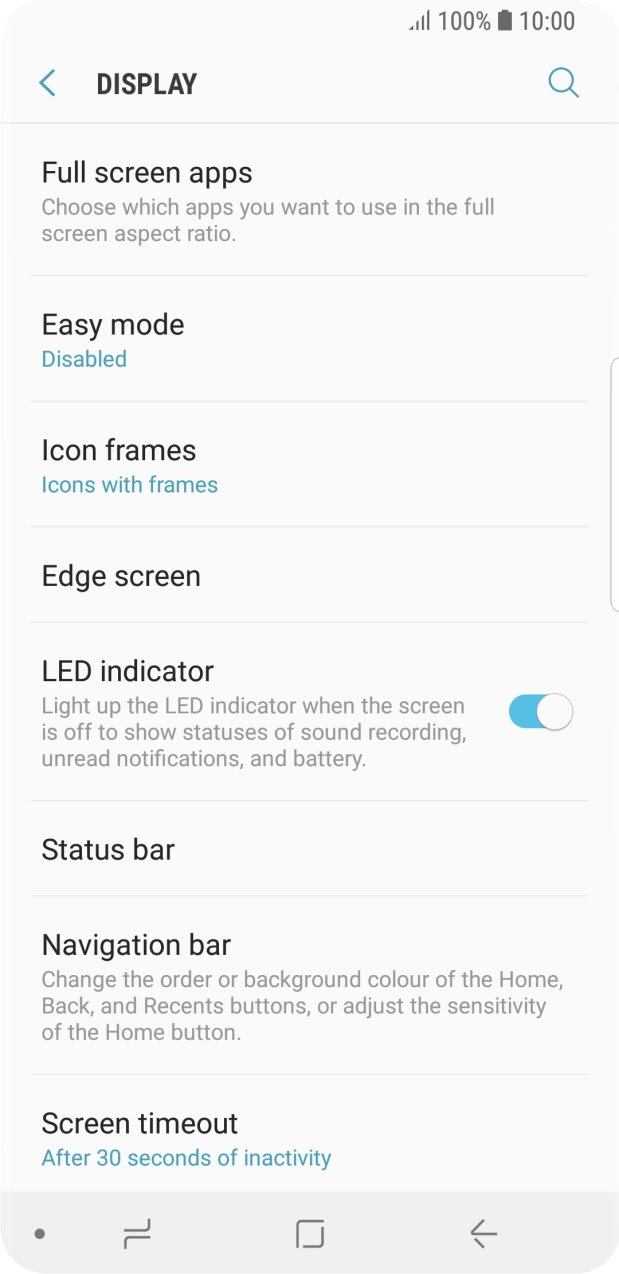
Task: Open Easy mode setting
Action: pyautogui.click(x=309, y=340)
